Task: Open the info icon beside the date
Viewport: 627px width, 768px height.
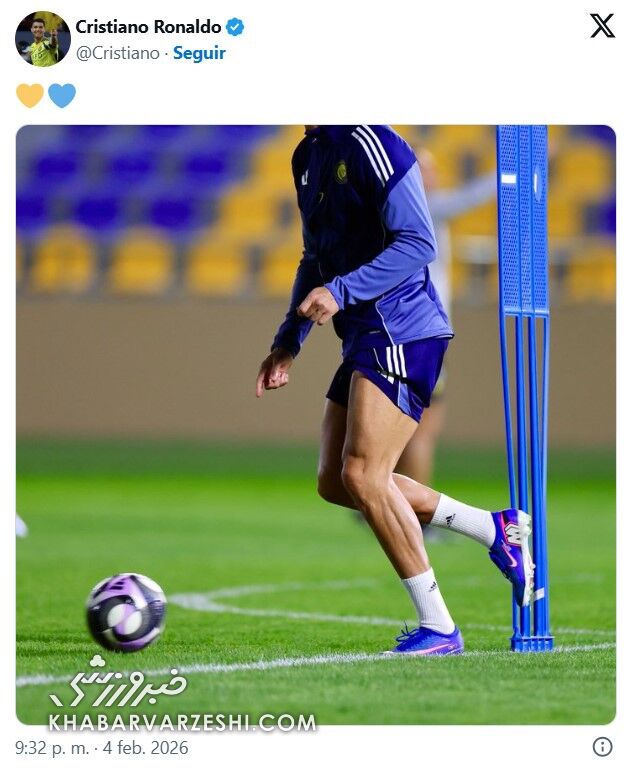Action: pos(602,747)
